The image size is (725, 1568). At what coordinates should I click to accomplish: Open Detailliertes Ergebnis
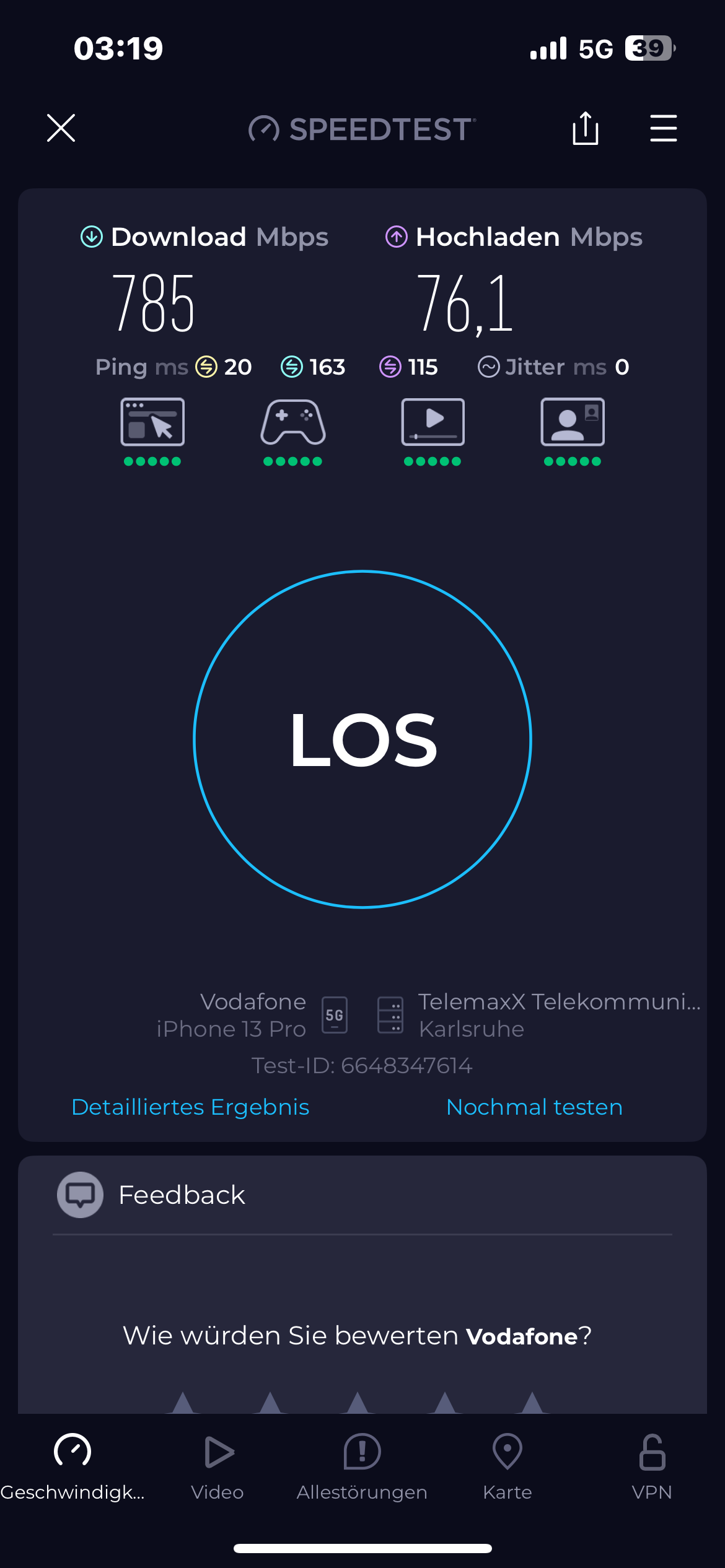click(x=190, y=1107)
